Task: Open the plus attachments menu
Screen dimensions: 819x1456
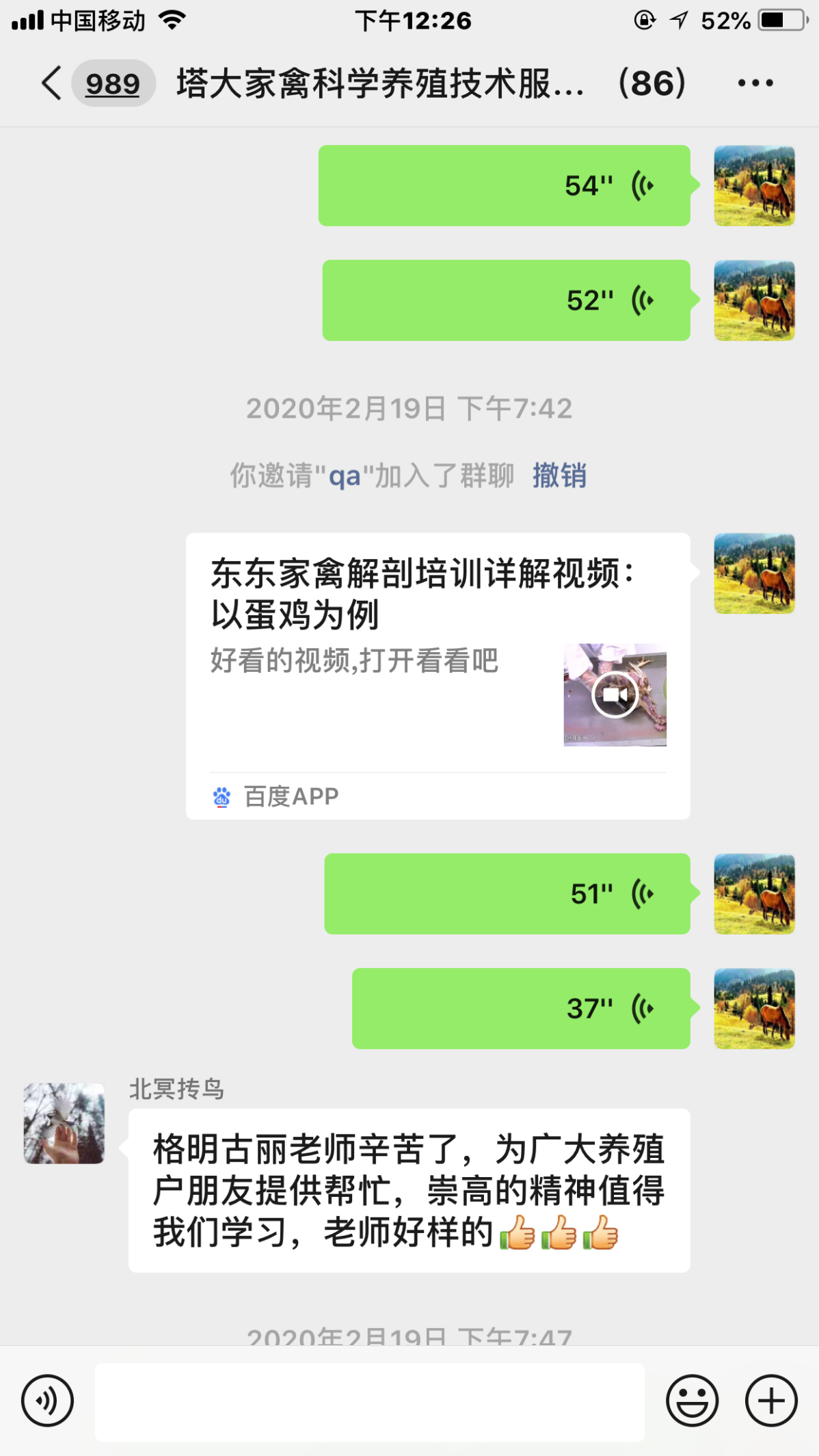Action: coord(770,1401)
